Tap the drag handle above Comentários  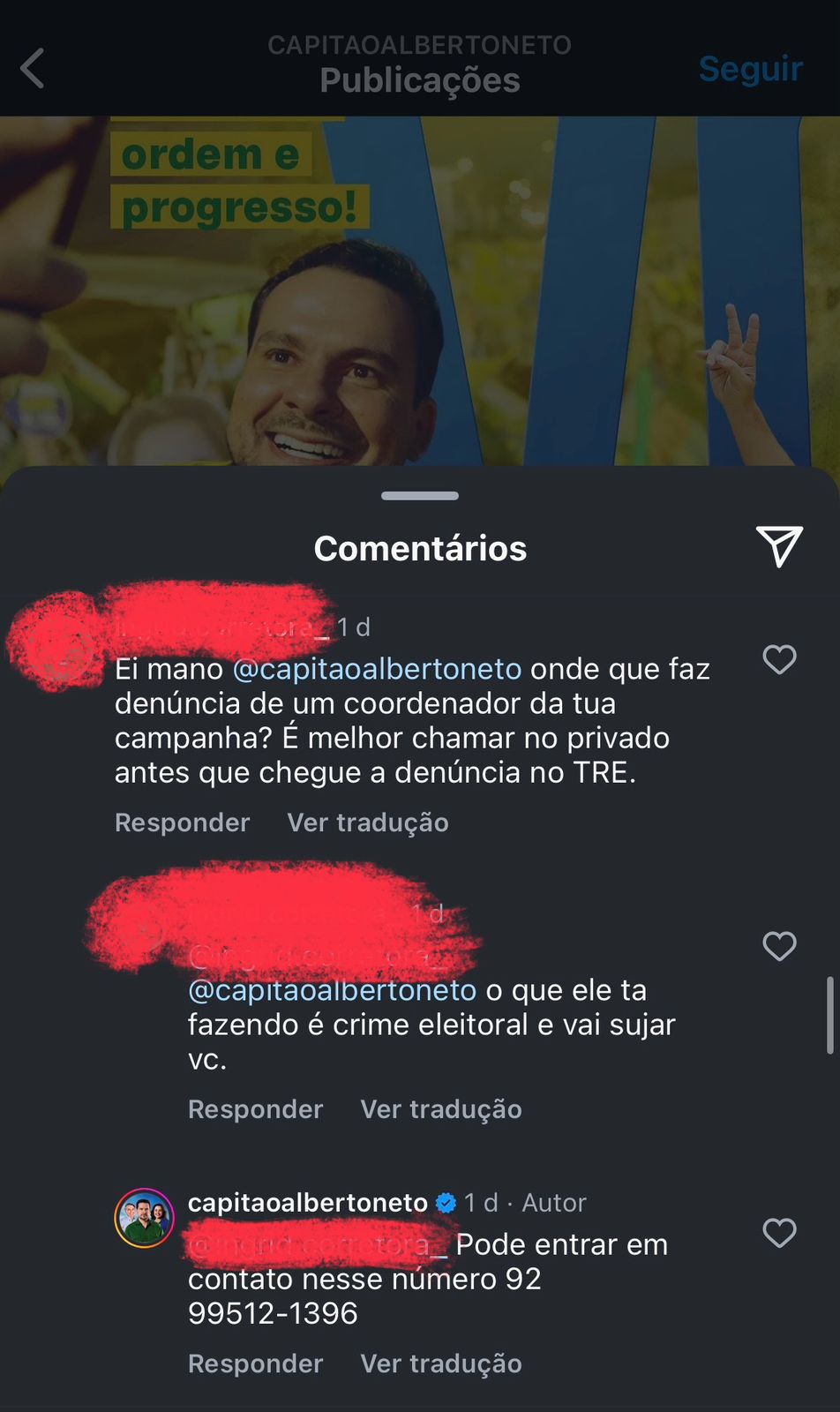click(x=420, y=496)
